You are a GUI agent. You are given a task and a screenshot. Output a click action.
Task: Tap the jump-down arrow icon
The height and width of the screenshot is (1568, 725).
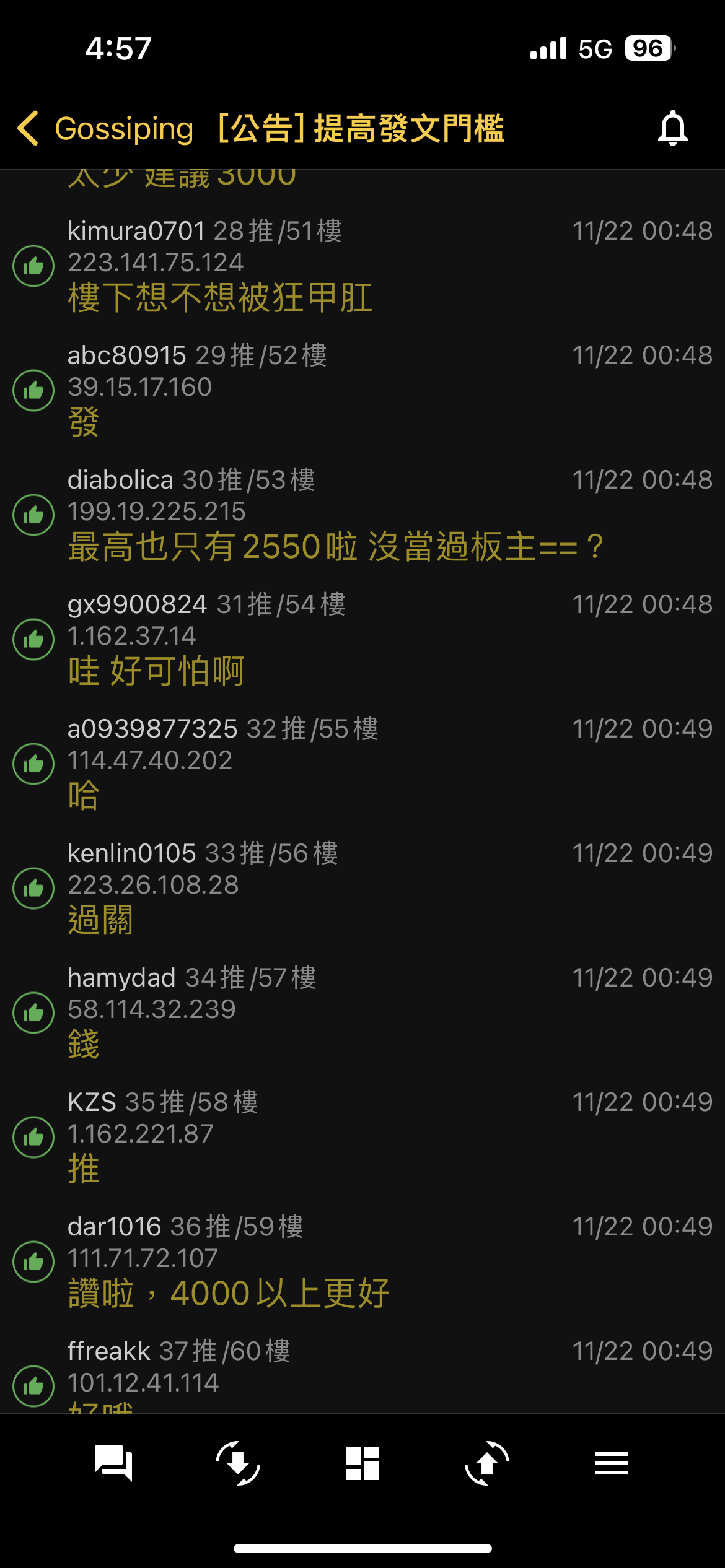[x=238, y=1463]
